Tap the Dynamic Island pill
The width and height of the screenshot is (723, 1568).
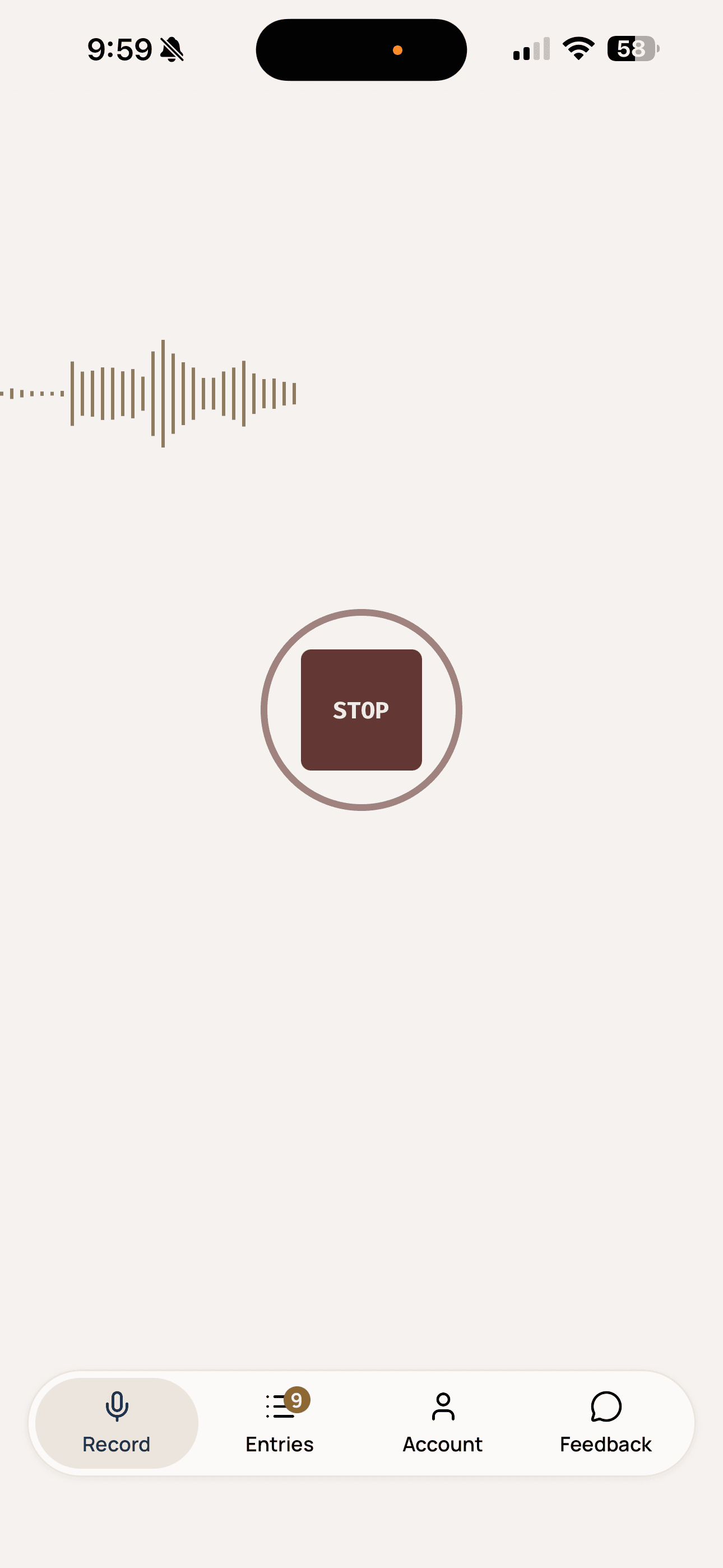[x=361, y=49]
